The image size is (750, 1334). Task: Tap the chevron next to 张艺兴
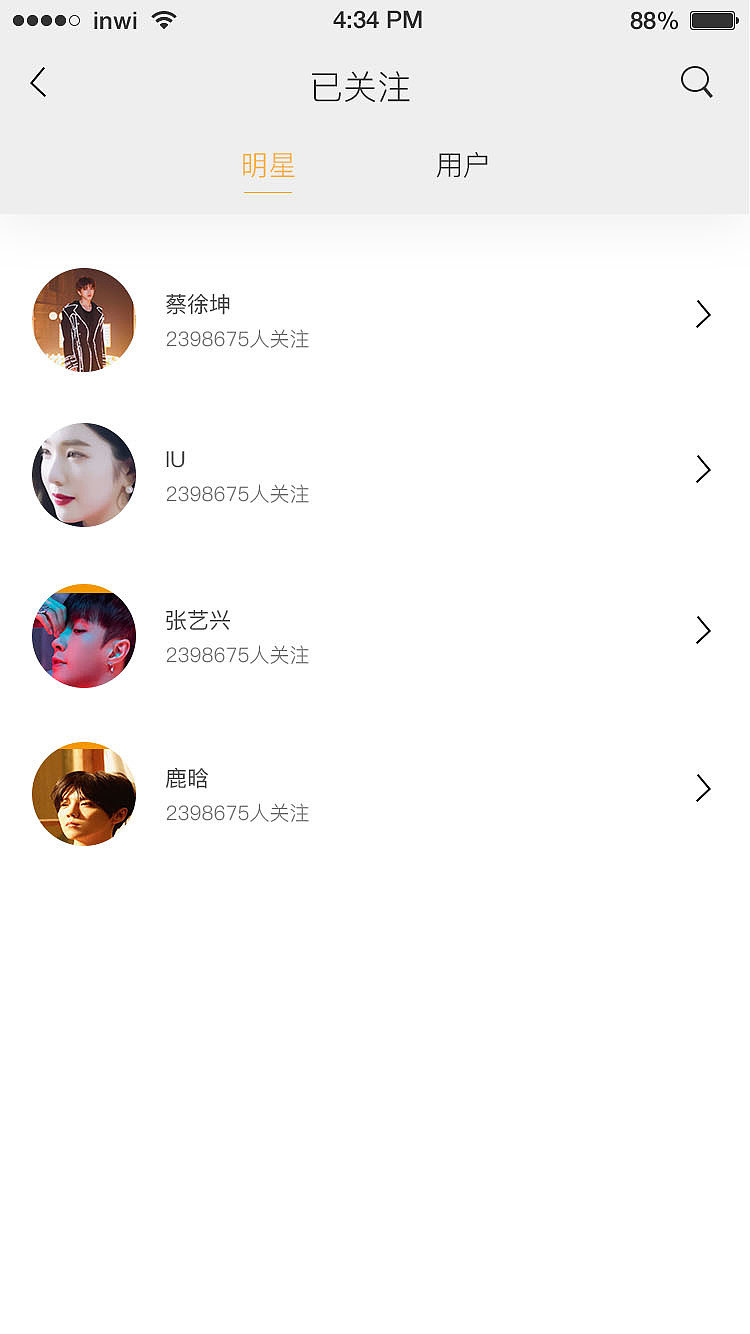702,630
